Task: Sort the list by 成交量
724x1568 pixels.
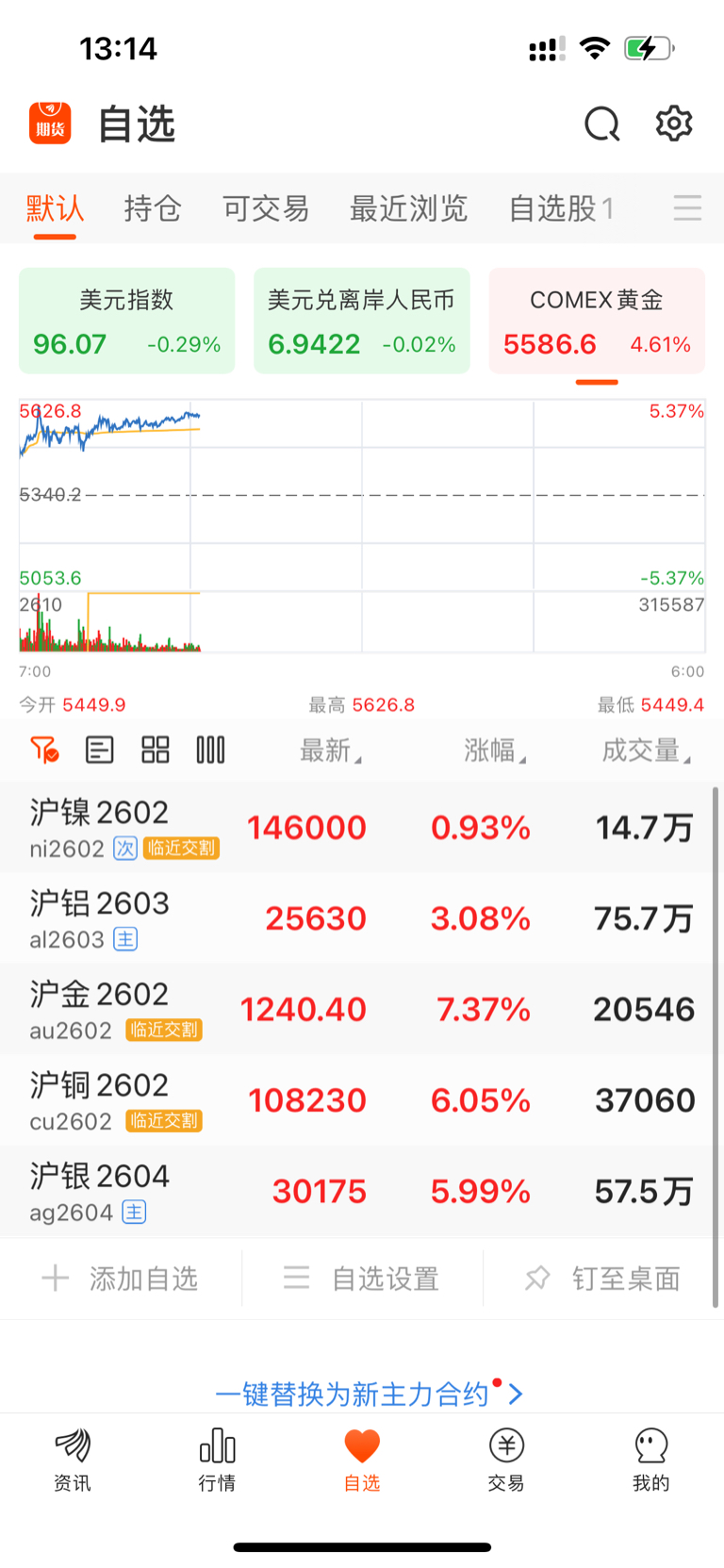Action: point(646,751)
